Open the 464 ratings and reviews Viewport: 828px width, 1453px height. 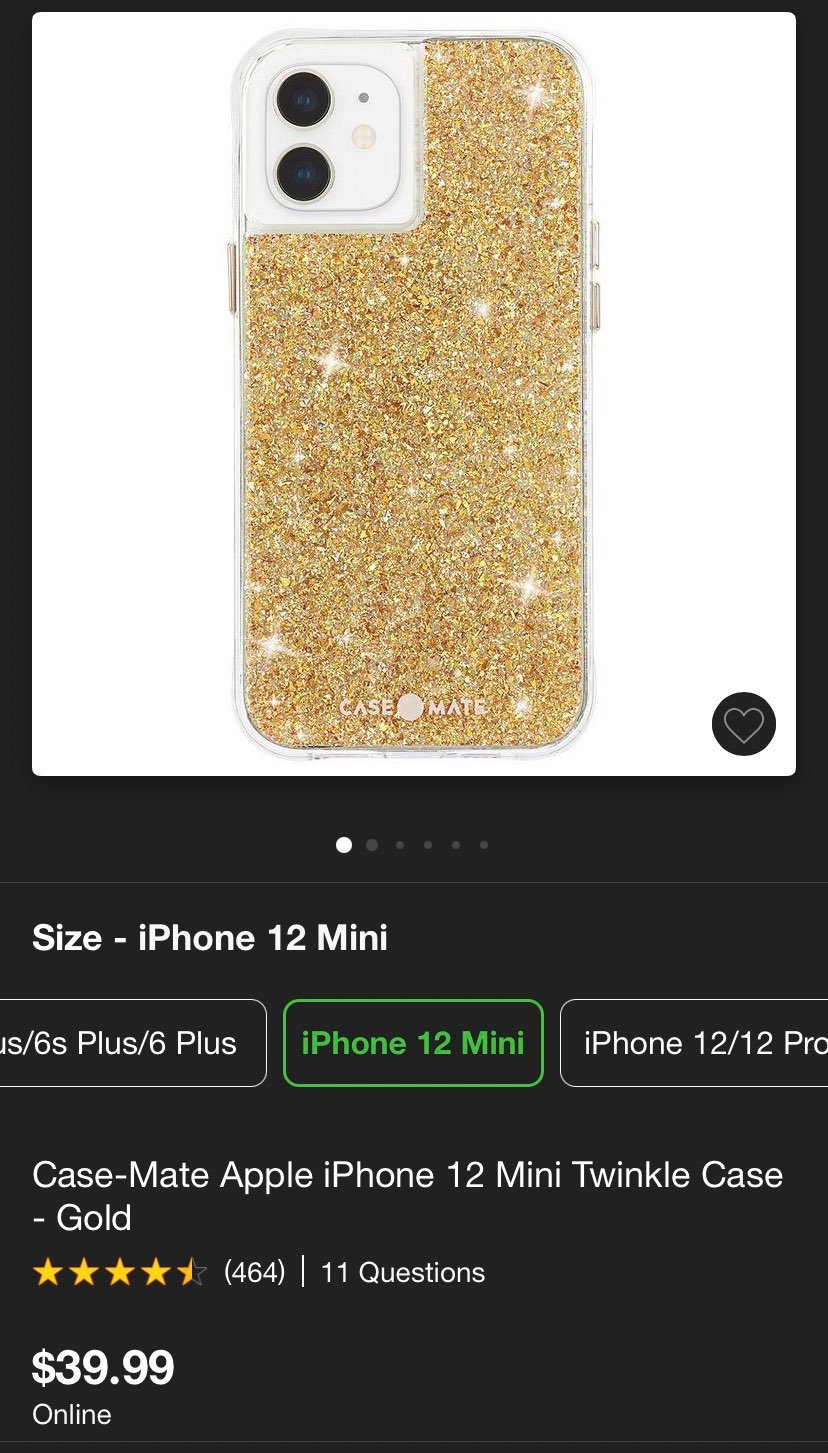click(x=254, y=1272)
